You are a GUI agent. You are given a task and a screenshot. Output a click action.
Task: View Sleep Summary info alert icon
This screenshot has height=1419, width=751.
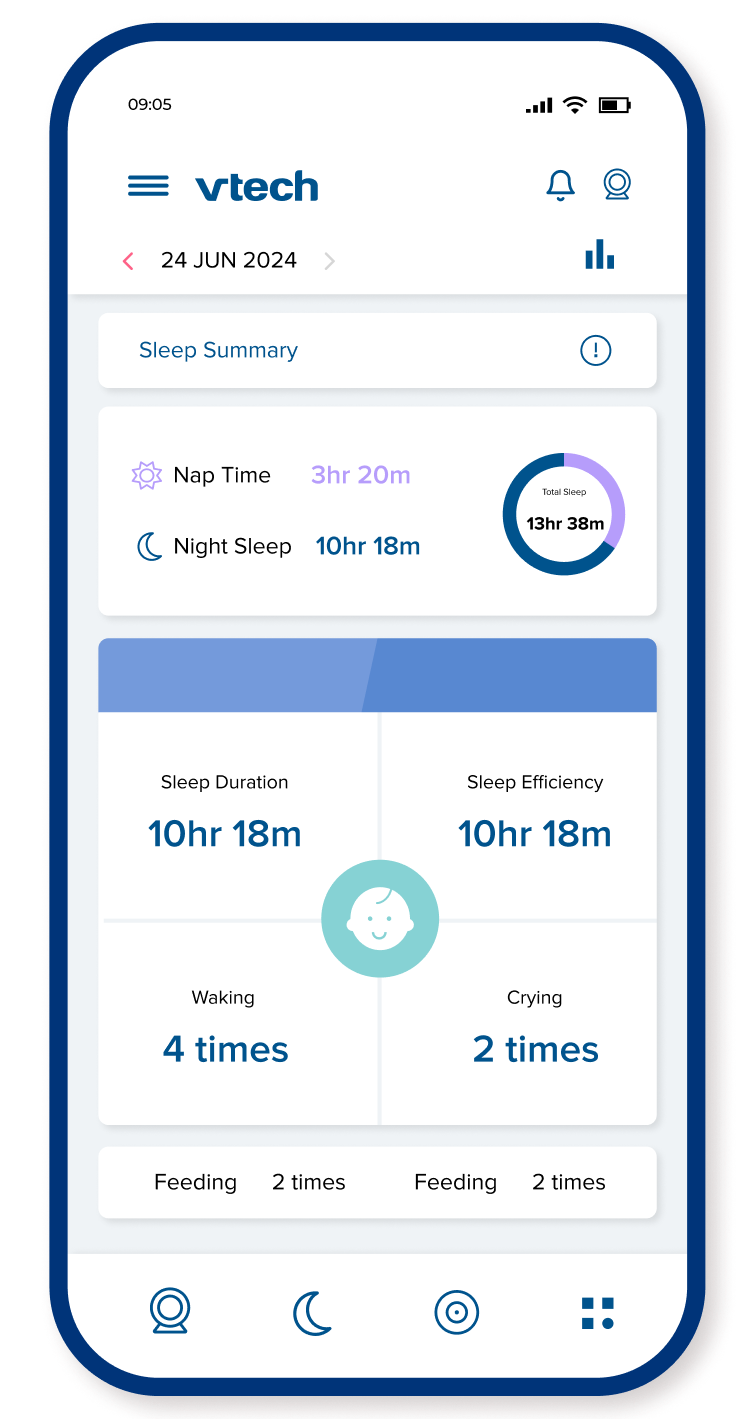click(596, 350)
